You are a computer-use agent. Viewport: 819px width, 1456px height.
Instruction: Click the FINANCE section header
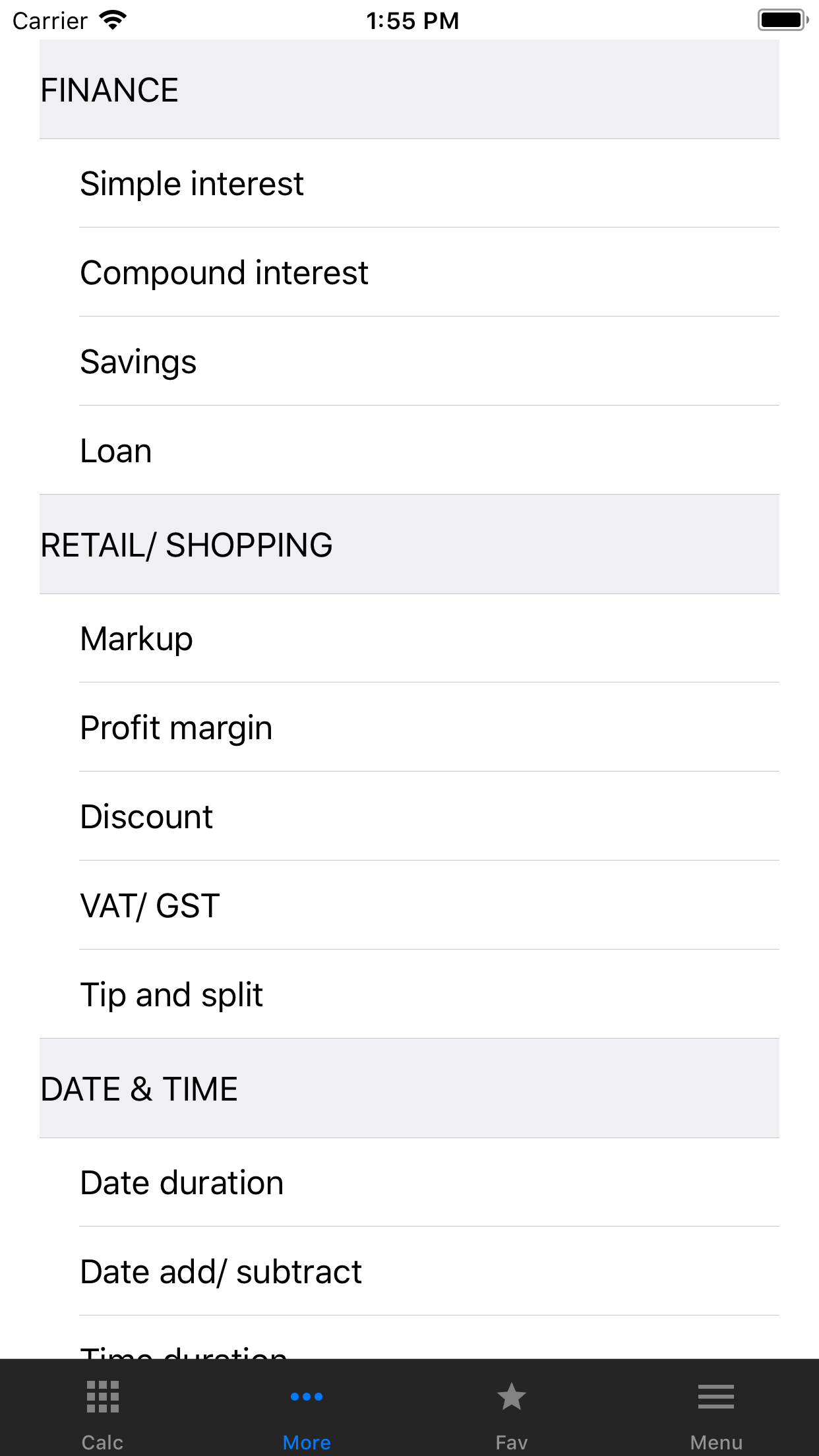pyautogui.click(x=109, y=90)
